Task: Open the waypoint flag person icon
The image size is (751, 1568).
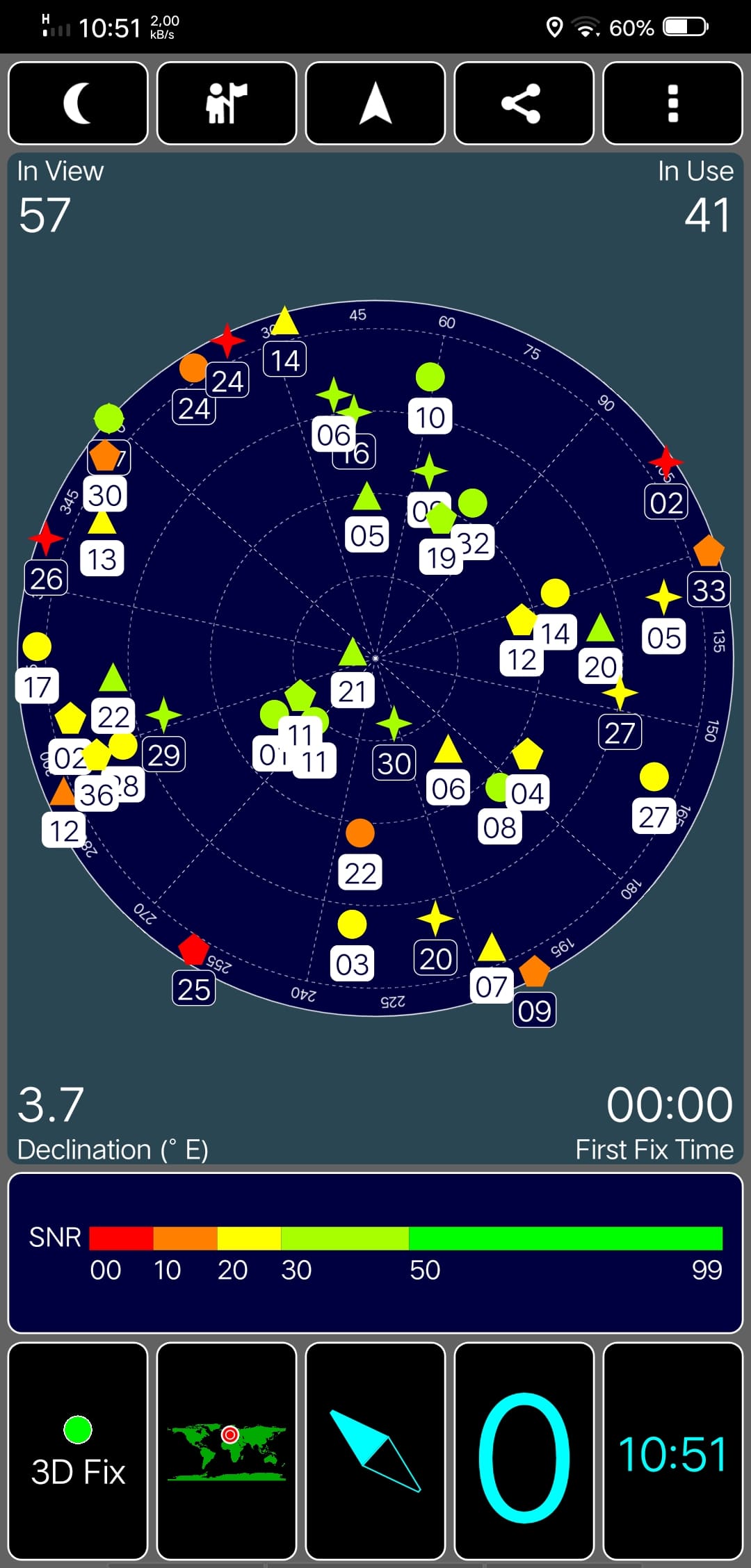Action: (227, 103)
